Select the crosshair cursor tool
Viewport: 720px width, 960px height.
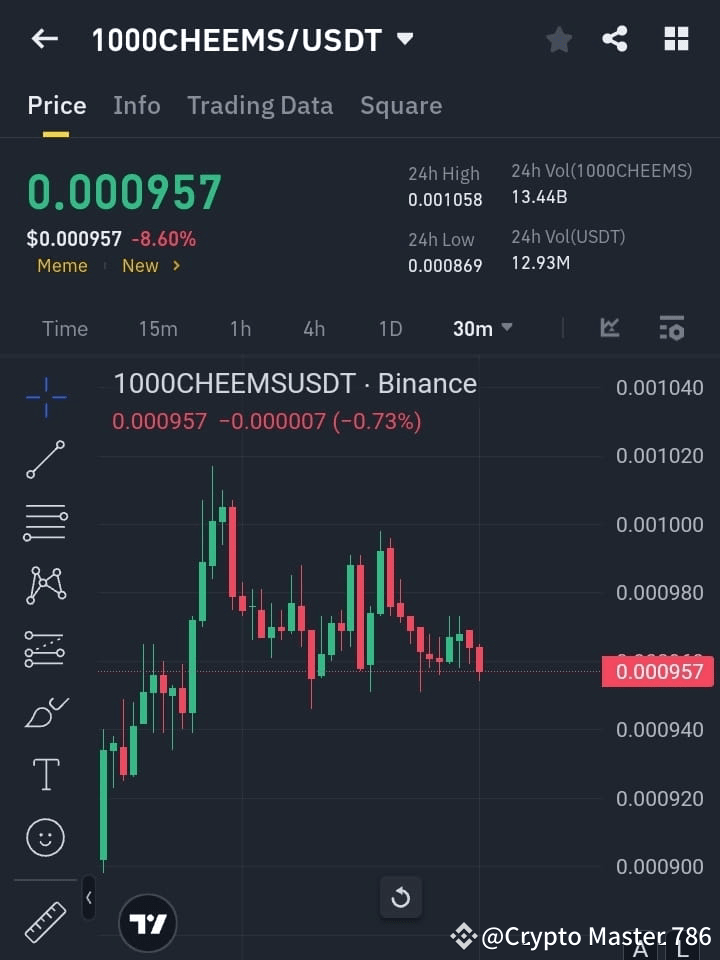pos(44,397)
